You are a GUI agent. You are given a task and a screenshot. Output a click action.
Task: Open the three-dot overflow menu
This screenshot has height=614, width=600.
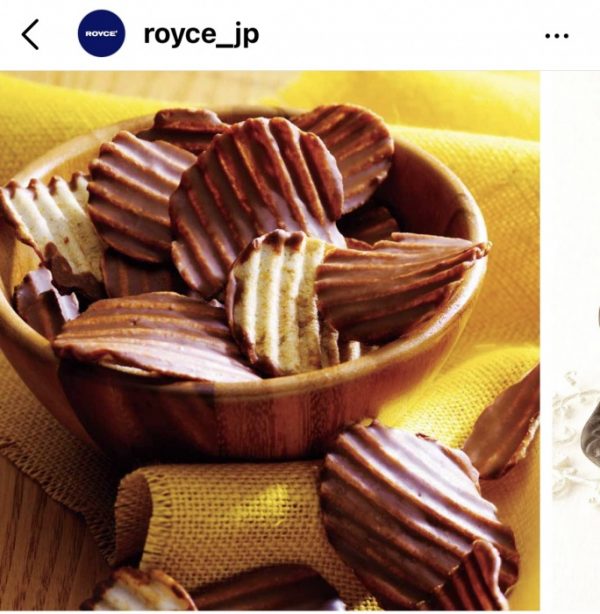click(x=556, y=35)
